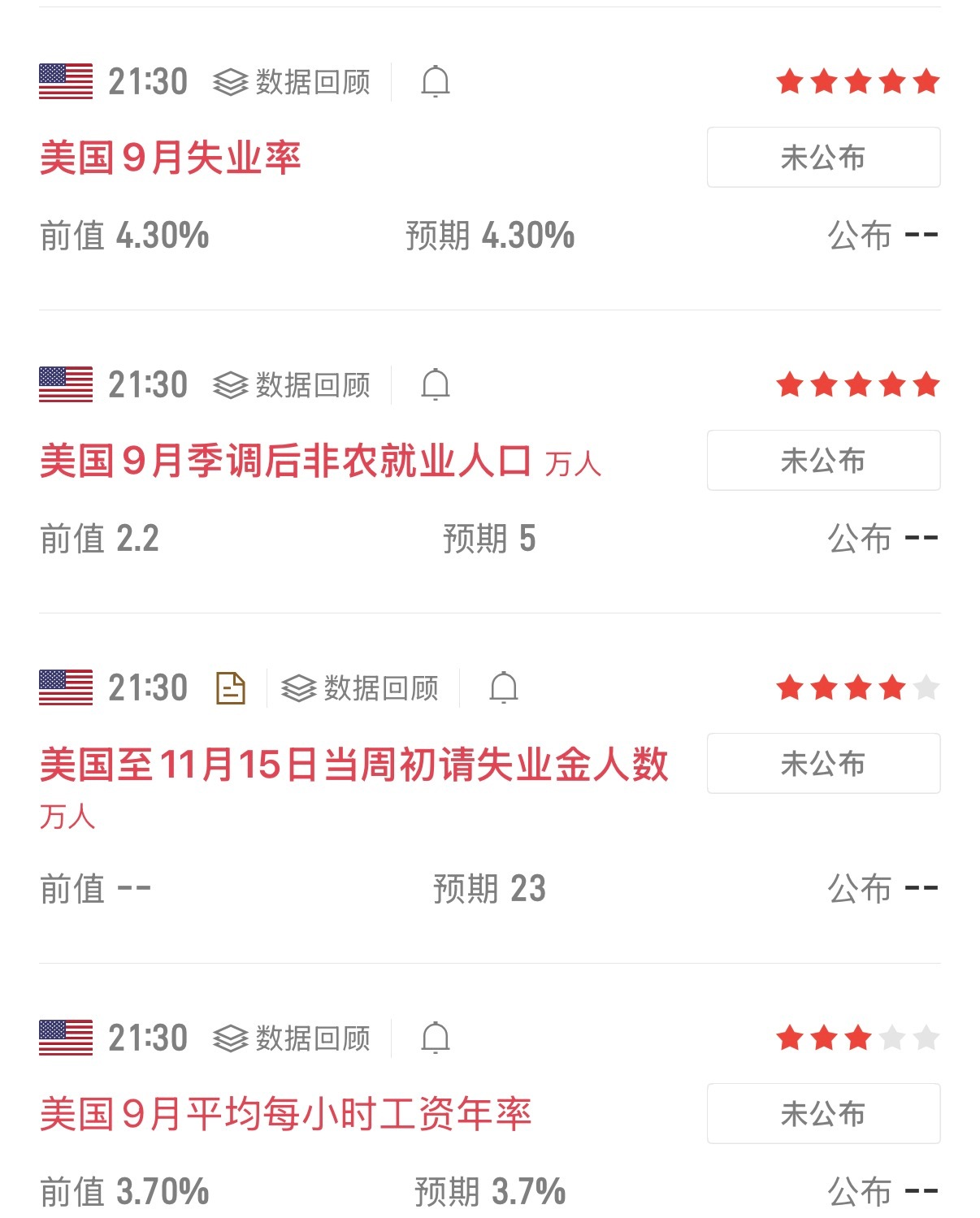This screenshot has height=1218, width=980.
Task: Open 数据回顾 for 美国9月失业率
Action: tap(292, 82)
